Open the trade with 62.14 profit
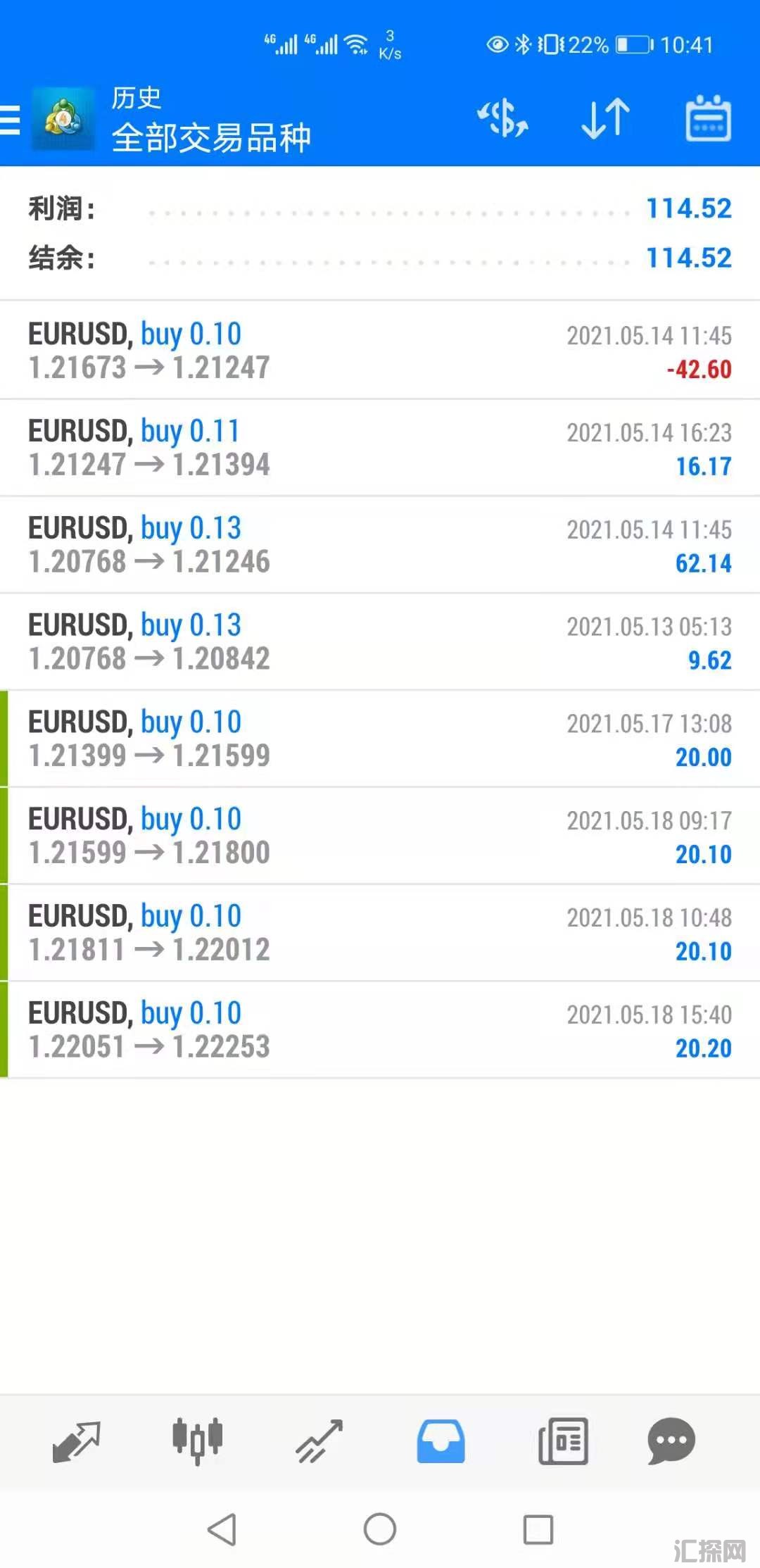This screenshot has width=760, height=1568. tap(380, 545)
